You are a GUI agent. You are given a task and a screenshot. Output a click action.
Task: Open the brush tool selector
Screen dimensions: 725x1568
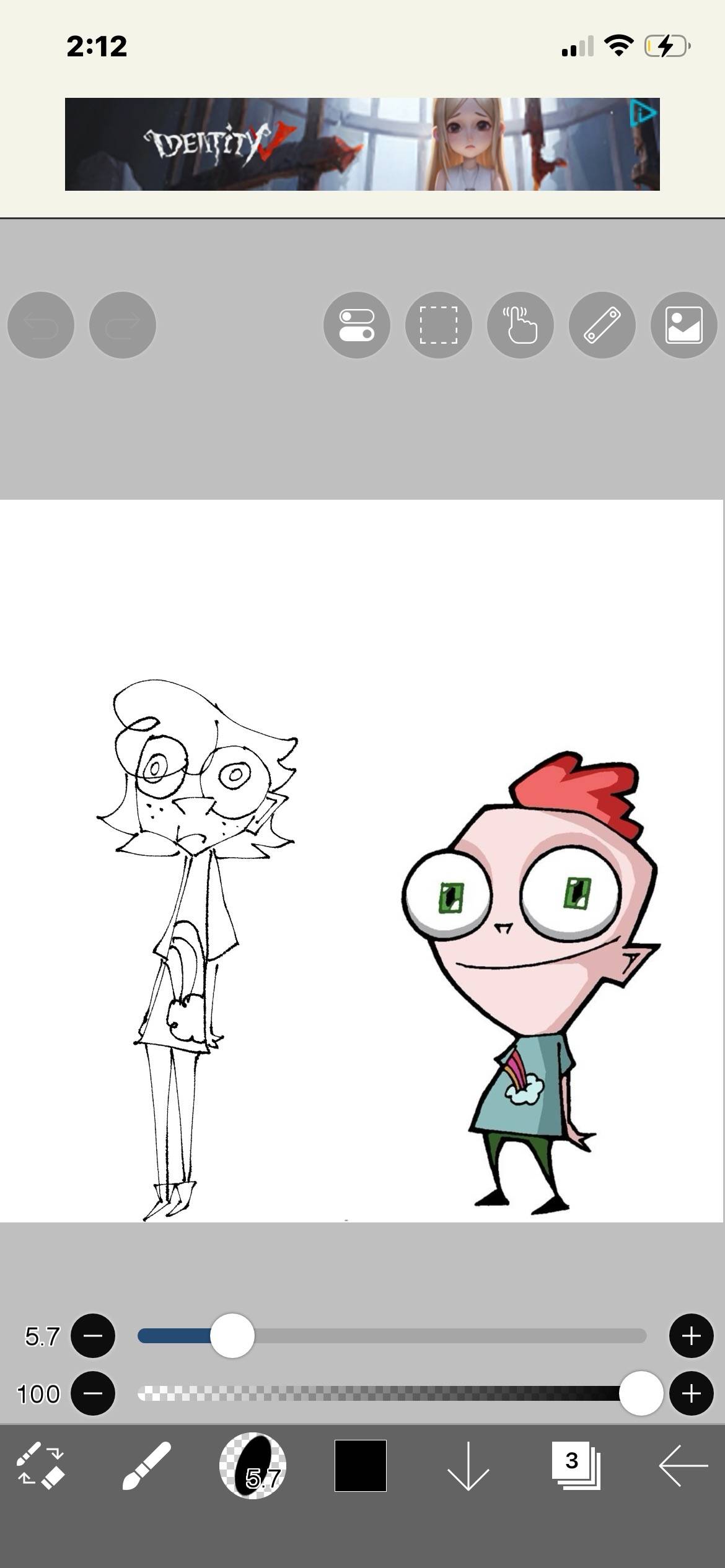(x=146, y=1466)
